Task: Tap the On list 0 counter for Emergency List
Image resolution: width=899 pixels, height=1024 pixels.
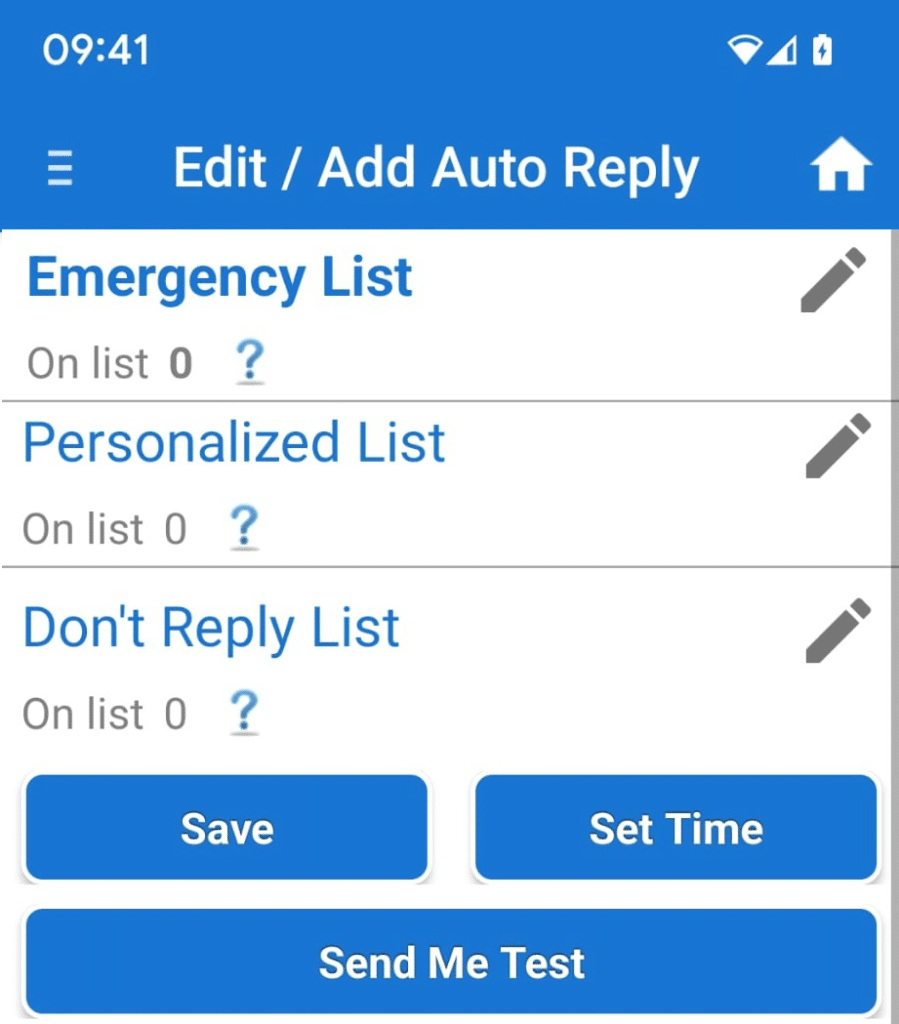Action: pos(110,363)
